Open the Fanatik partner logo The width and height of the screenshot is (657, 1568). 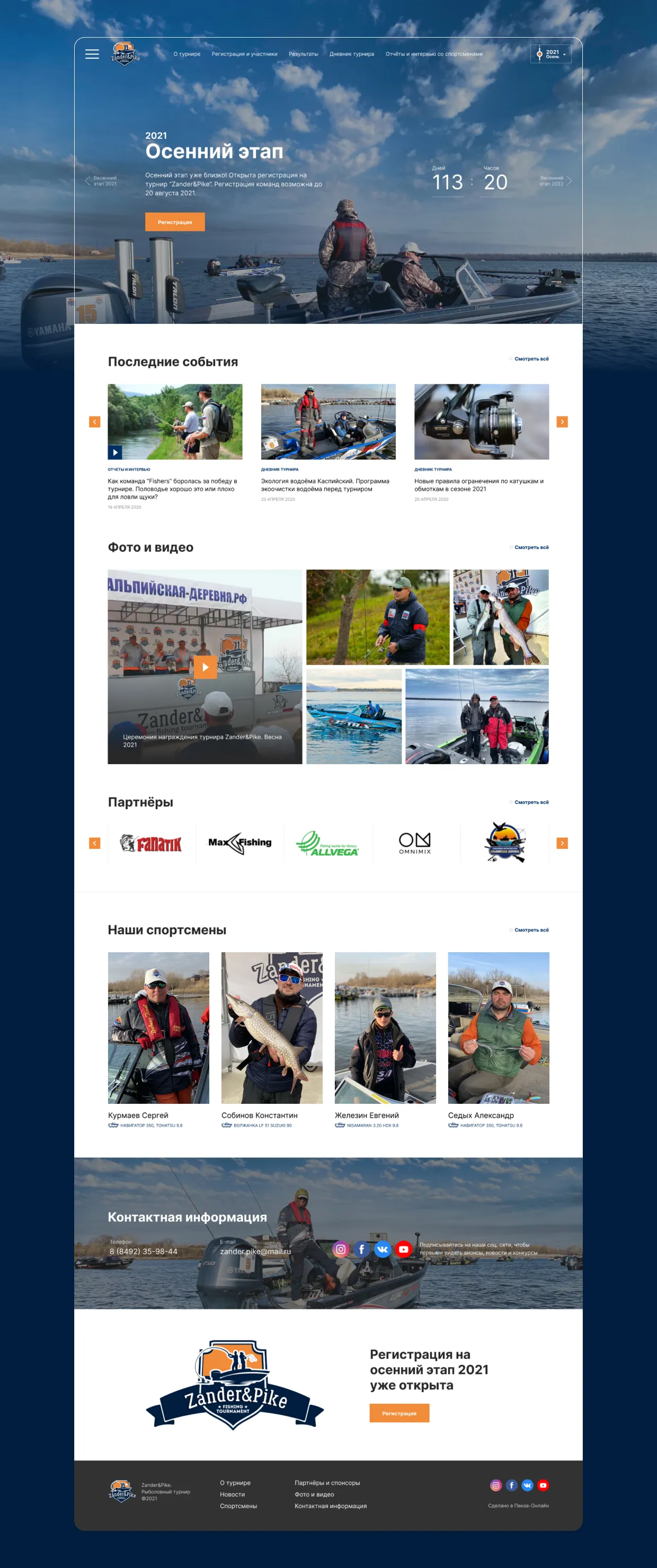pyautogui.click(x=151, y=843)
